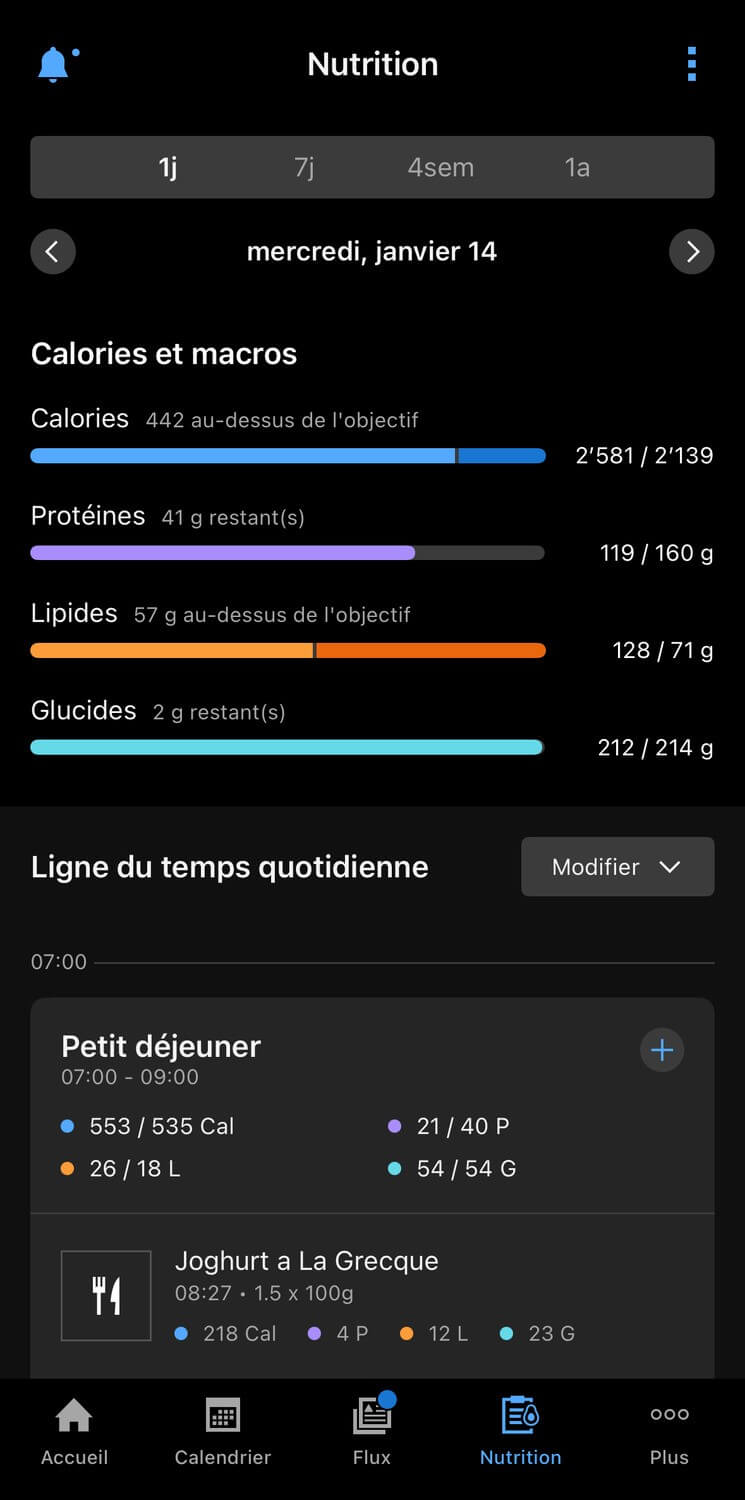Open the notifications bell

[53, 65]
